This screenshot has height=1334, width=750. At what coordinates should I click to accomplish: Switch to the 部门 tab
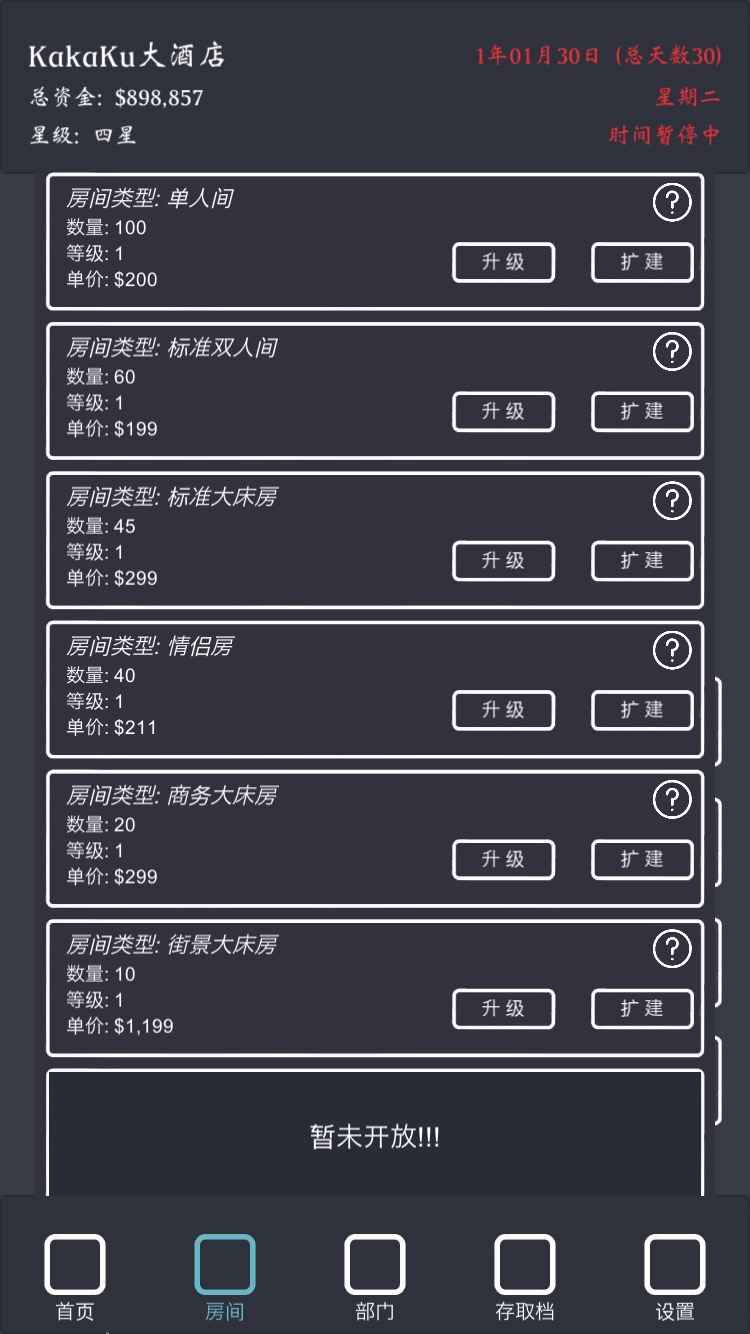[x=375, y=1278]
